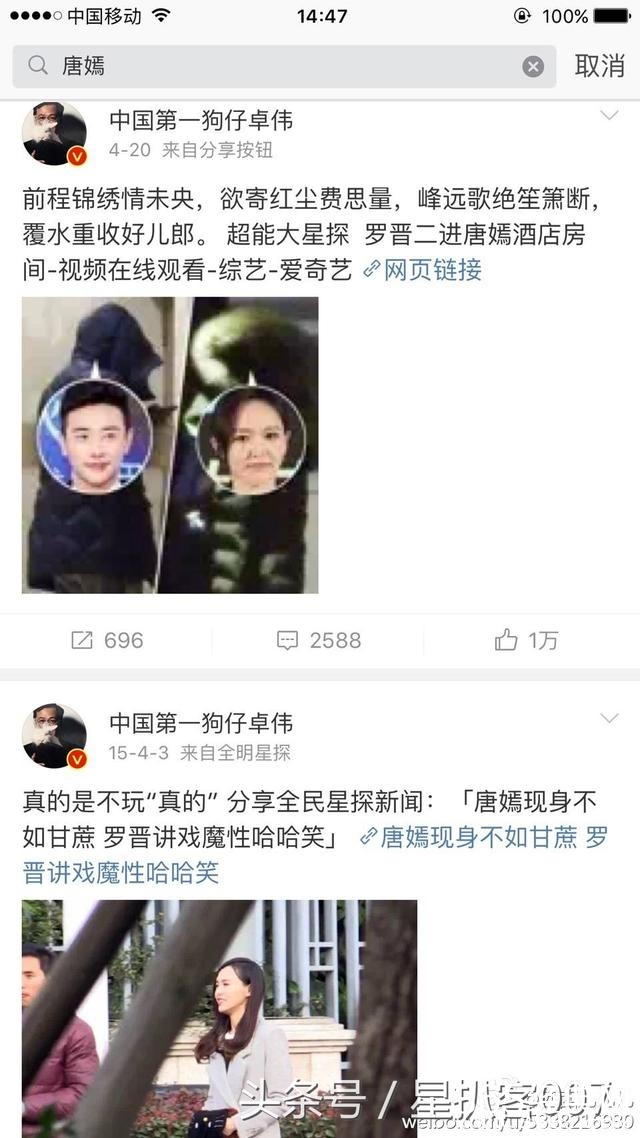Cancel the search with 取消

[x=599, y=66]
